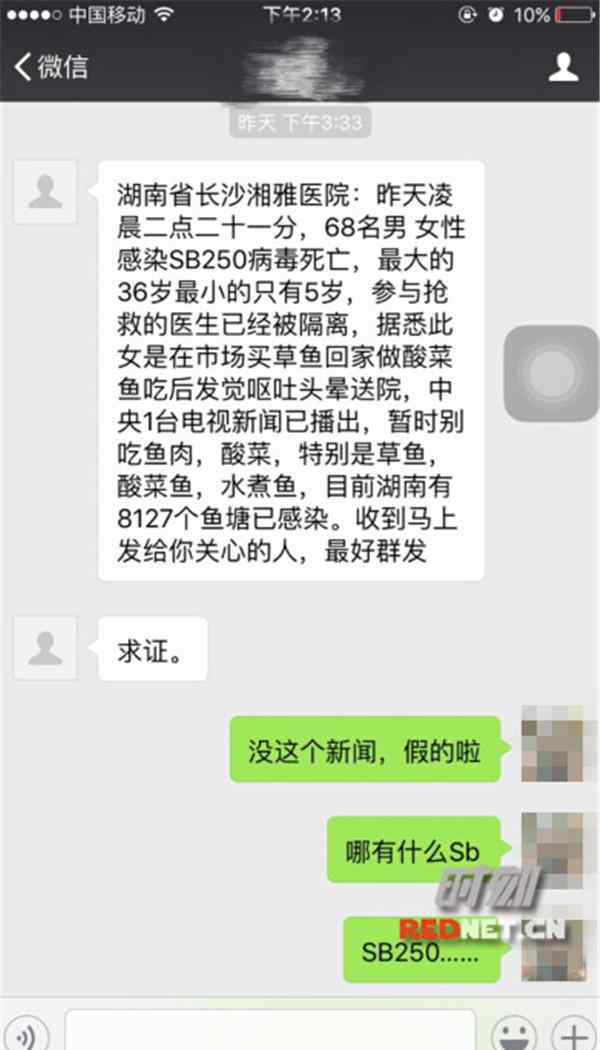Open chat details via the person icon
Viewport: 600px width, 1050px height.
click(564, 67)
